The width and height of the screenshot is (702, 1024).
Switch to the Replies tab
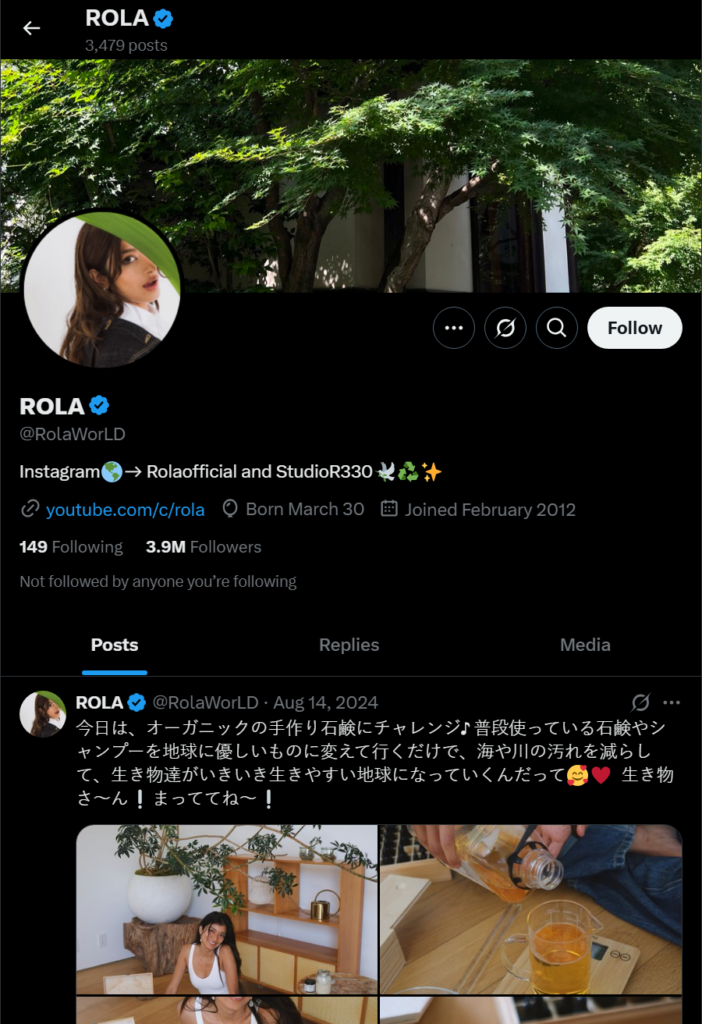[x=349, y=645]
